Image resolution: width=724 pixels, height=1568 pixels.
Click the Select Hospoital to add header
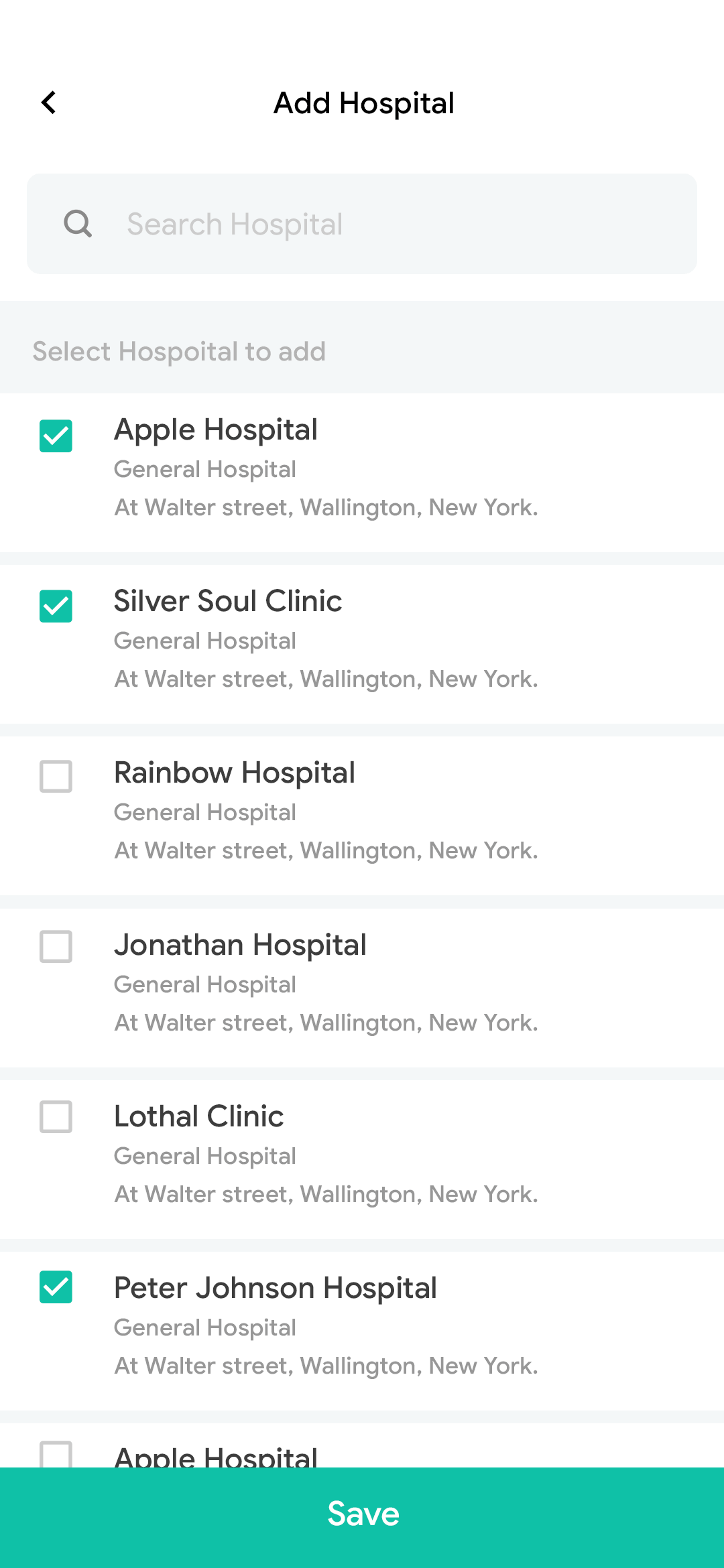180,351
